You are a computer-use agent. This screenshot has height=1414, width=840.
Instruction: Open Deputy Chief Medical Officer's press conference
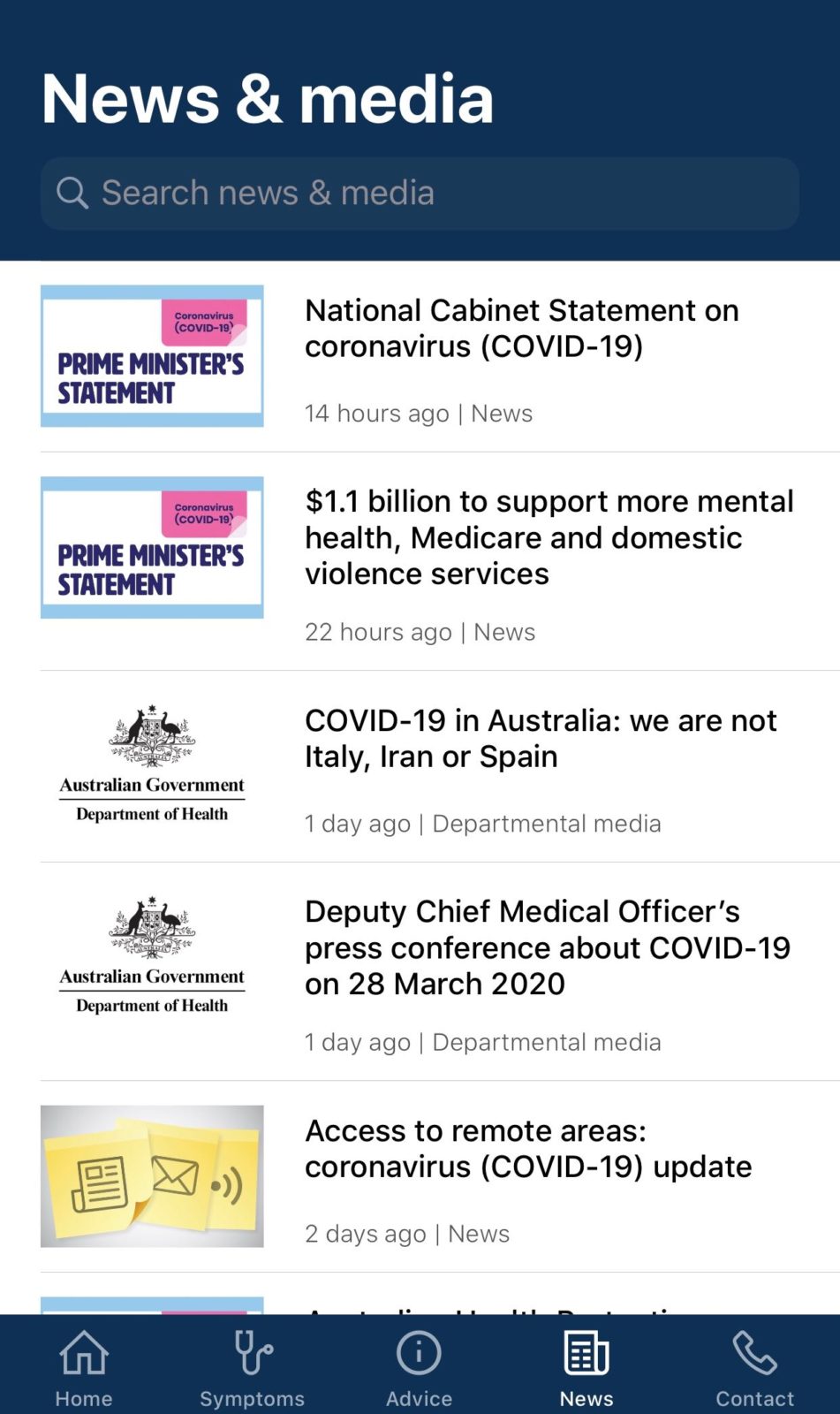(x=546, y=947)
